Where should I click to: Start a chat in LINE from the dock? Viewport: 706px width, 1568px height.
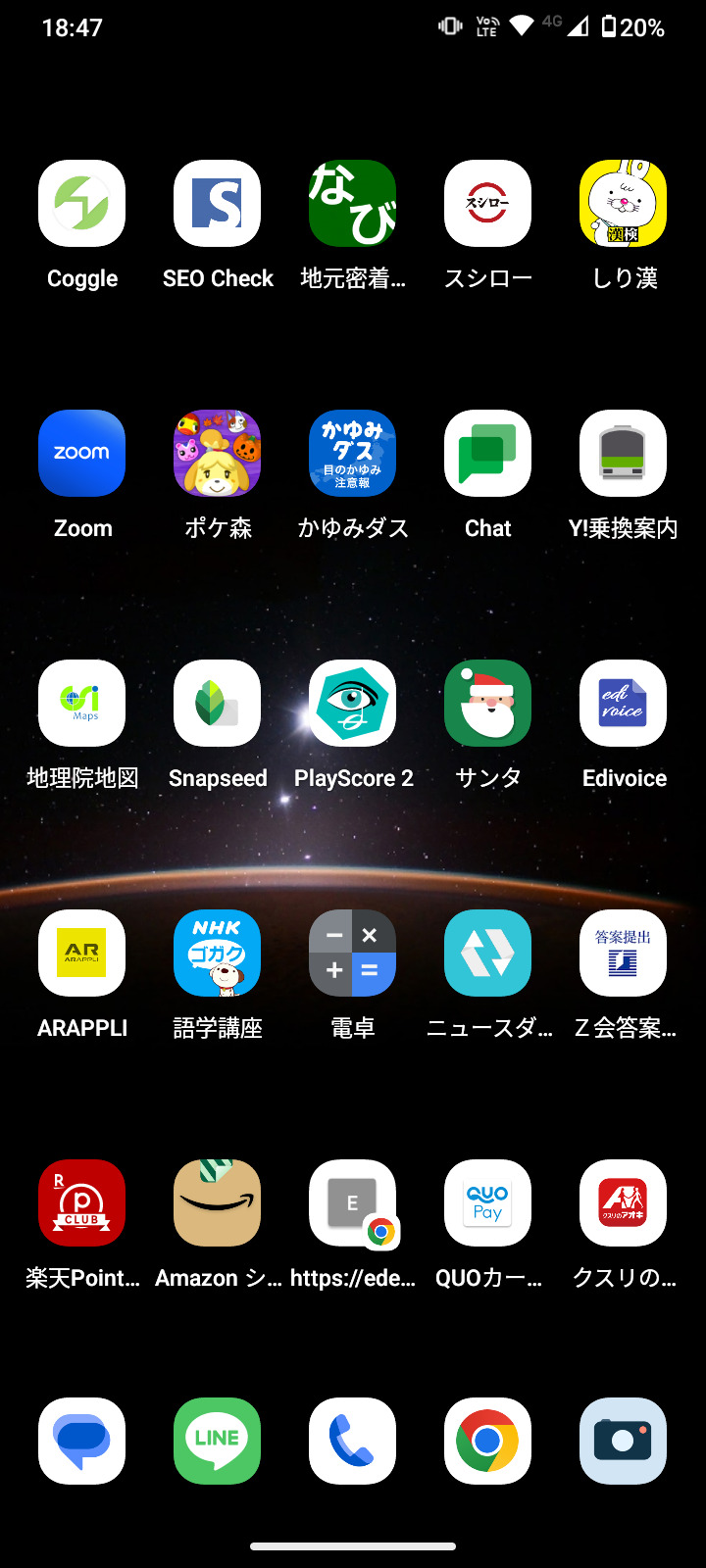217,1441
